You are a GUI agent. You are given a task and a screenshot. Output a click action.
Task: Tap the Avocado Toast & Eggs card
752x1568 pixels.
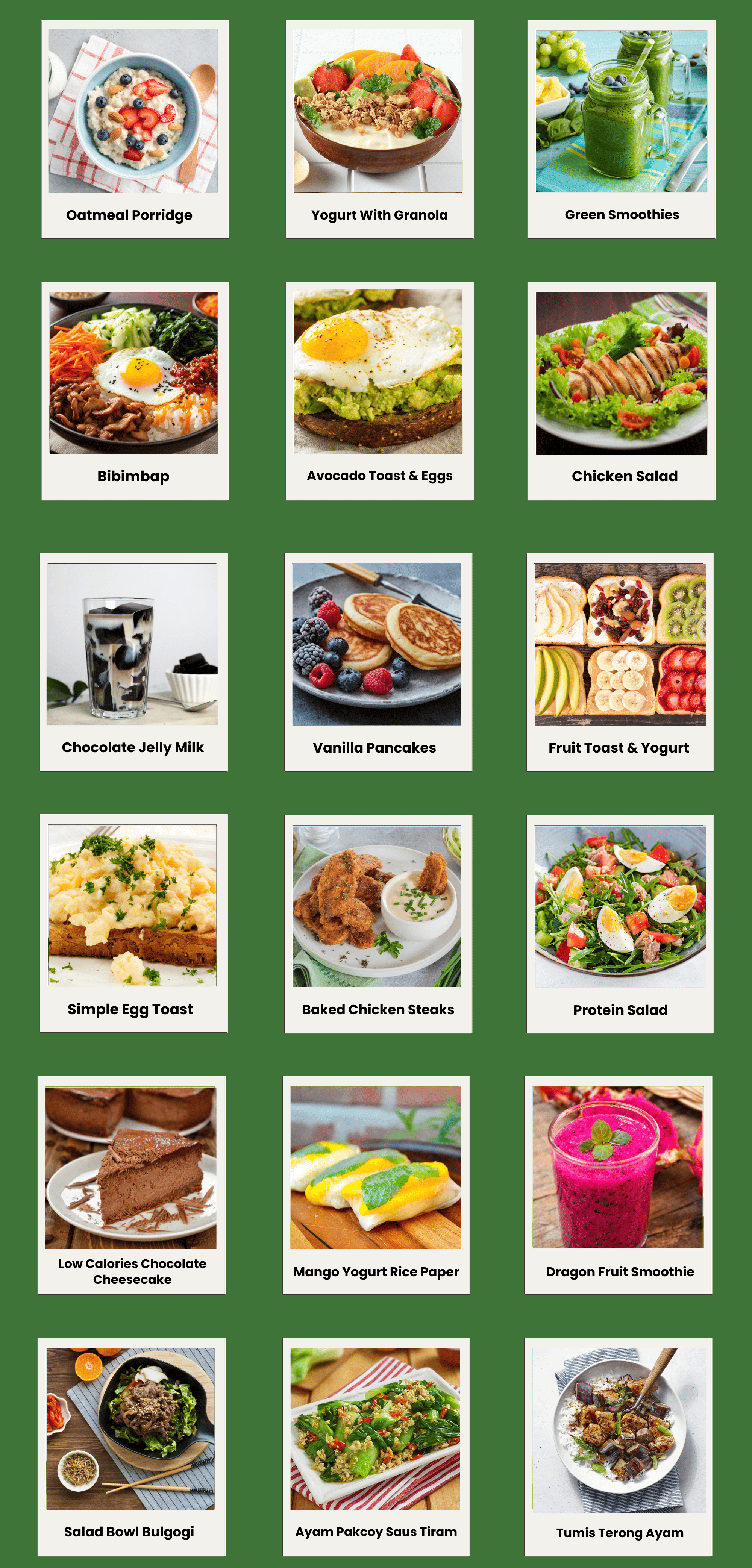pos(379,390)
